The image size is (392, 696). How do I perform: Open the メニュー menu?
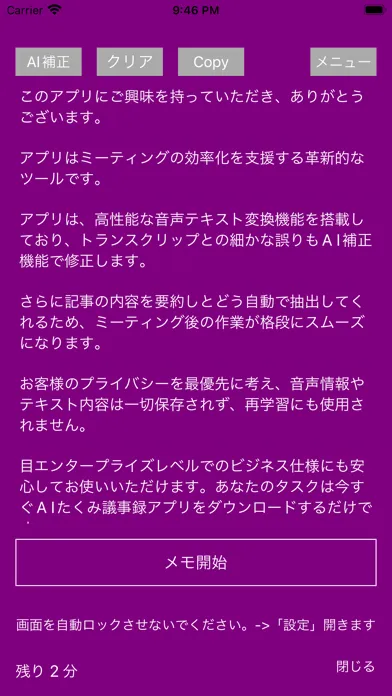click(343, 62)
